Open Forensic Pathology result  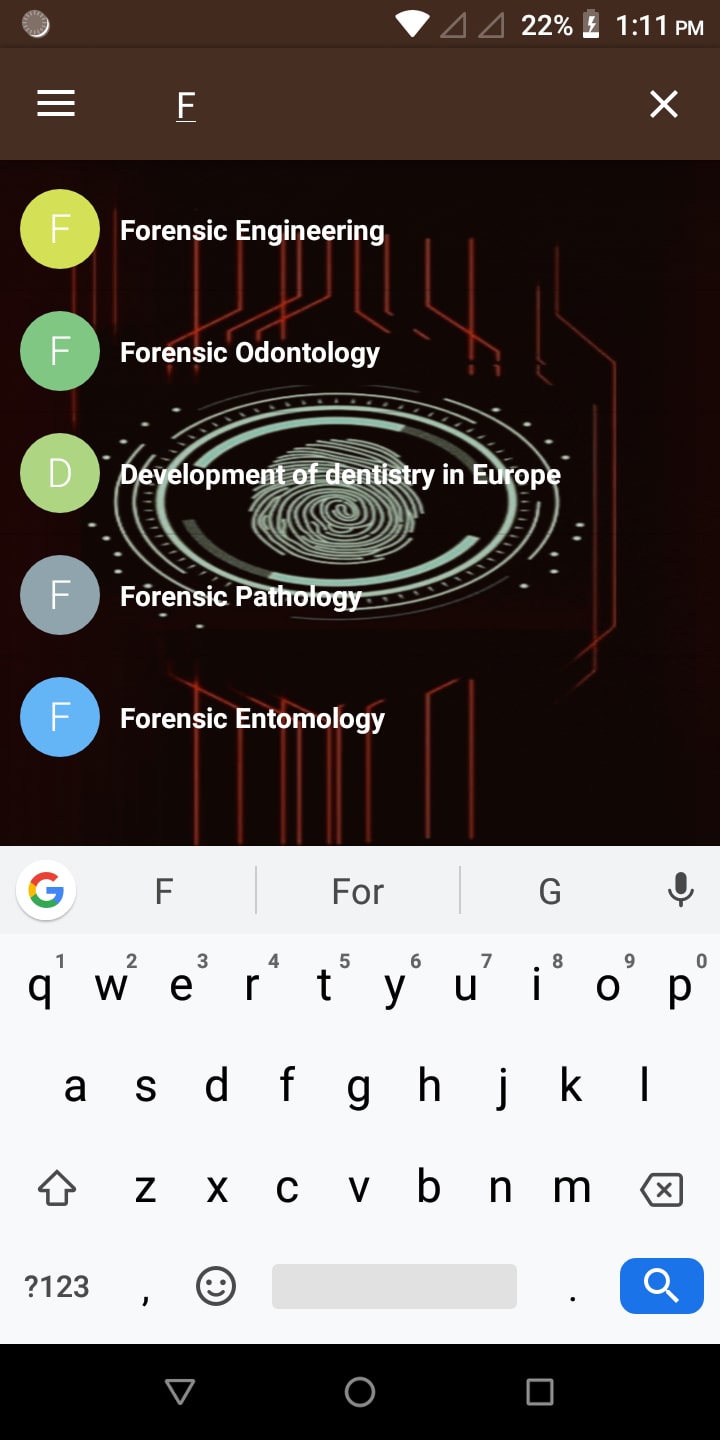pos(360,595)
